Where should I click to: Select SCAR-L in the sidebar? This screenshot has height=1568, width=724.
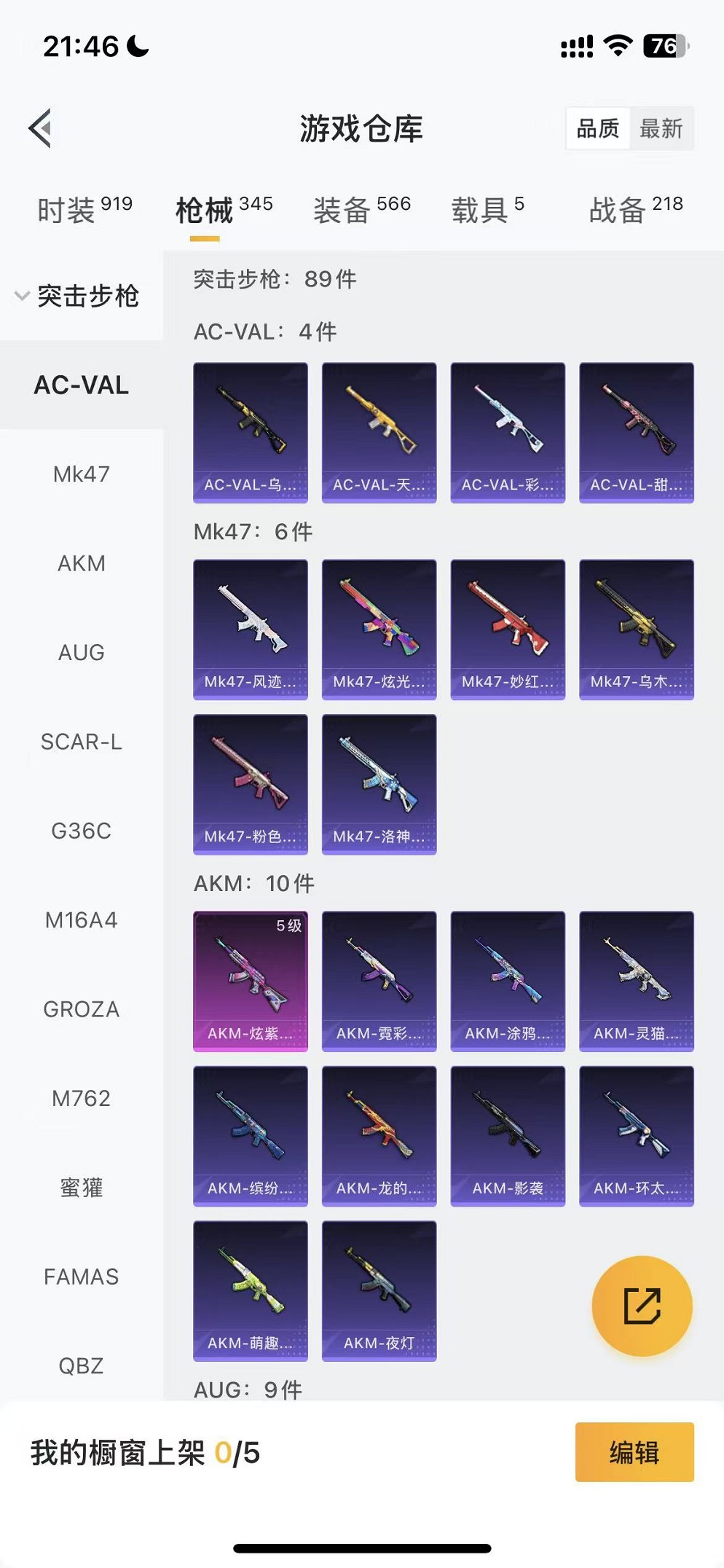tap(81, 742)
